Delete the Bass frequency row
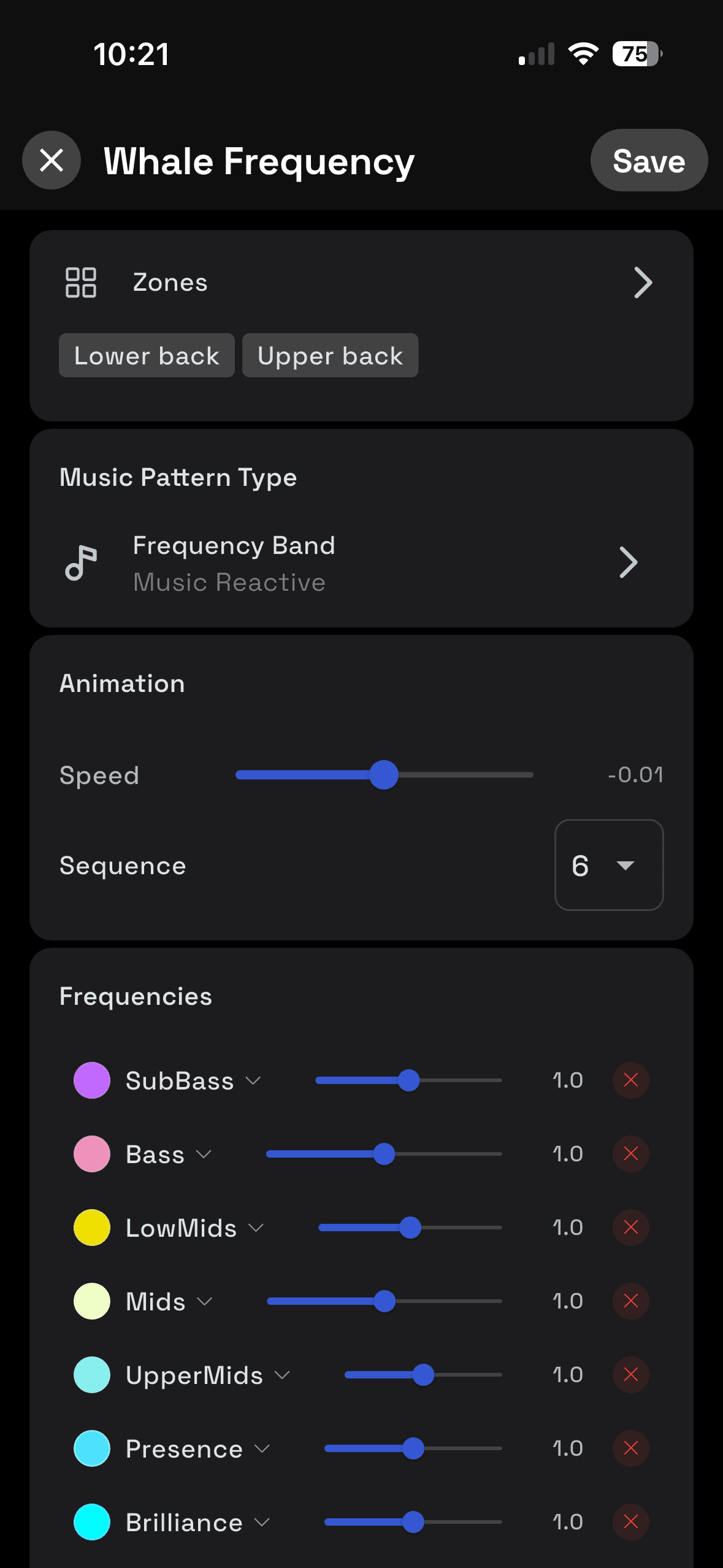Screen dimensions: 723x1568 (x=630, y=1154)
